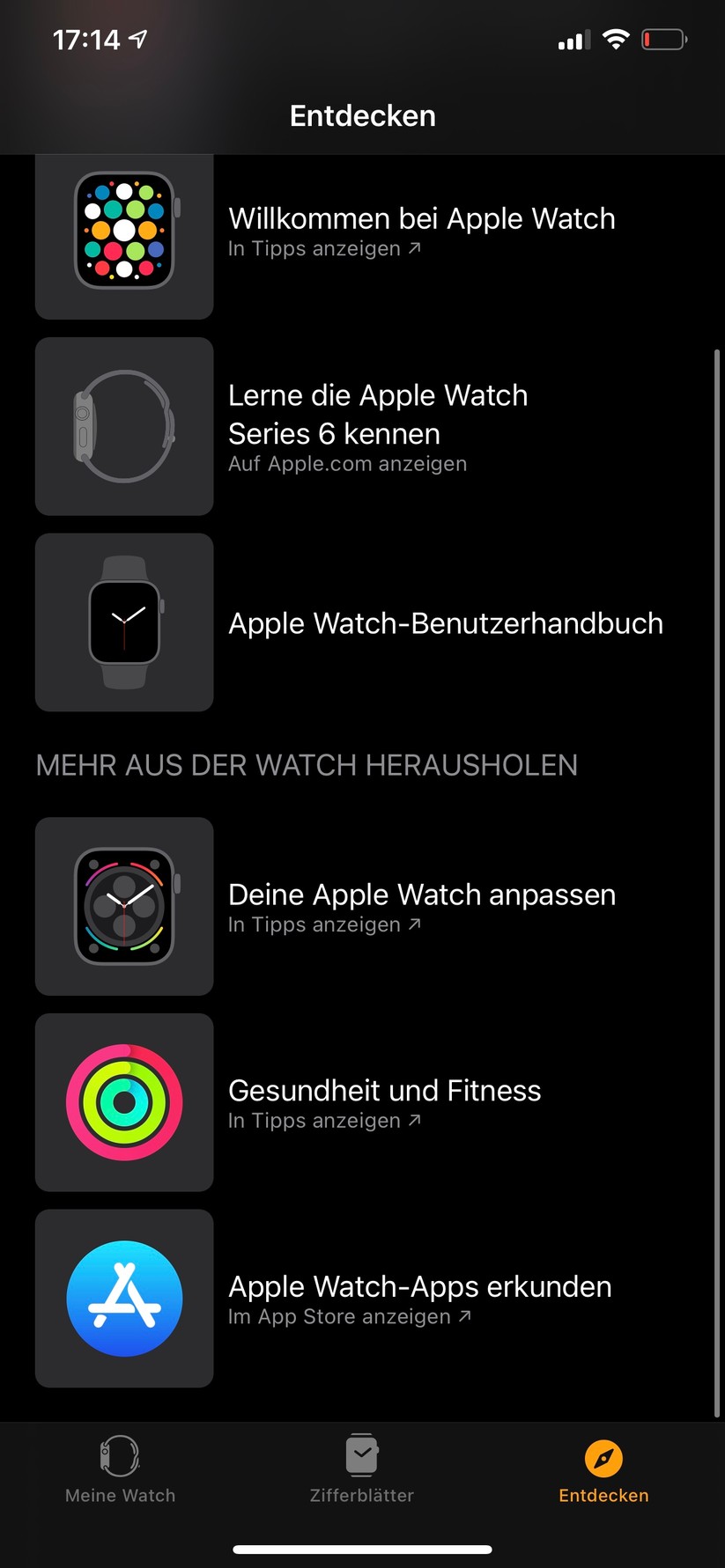The height and width of the screenshot is (1568, 725).
Task: Open the blue App Store icon
Action: click(x=123, y=1298)
